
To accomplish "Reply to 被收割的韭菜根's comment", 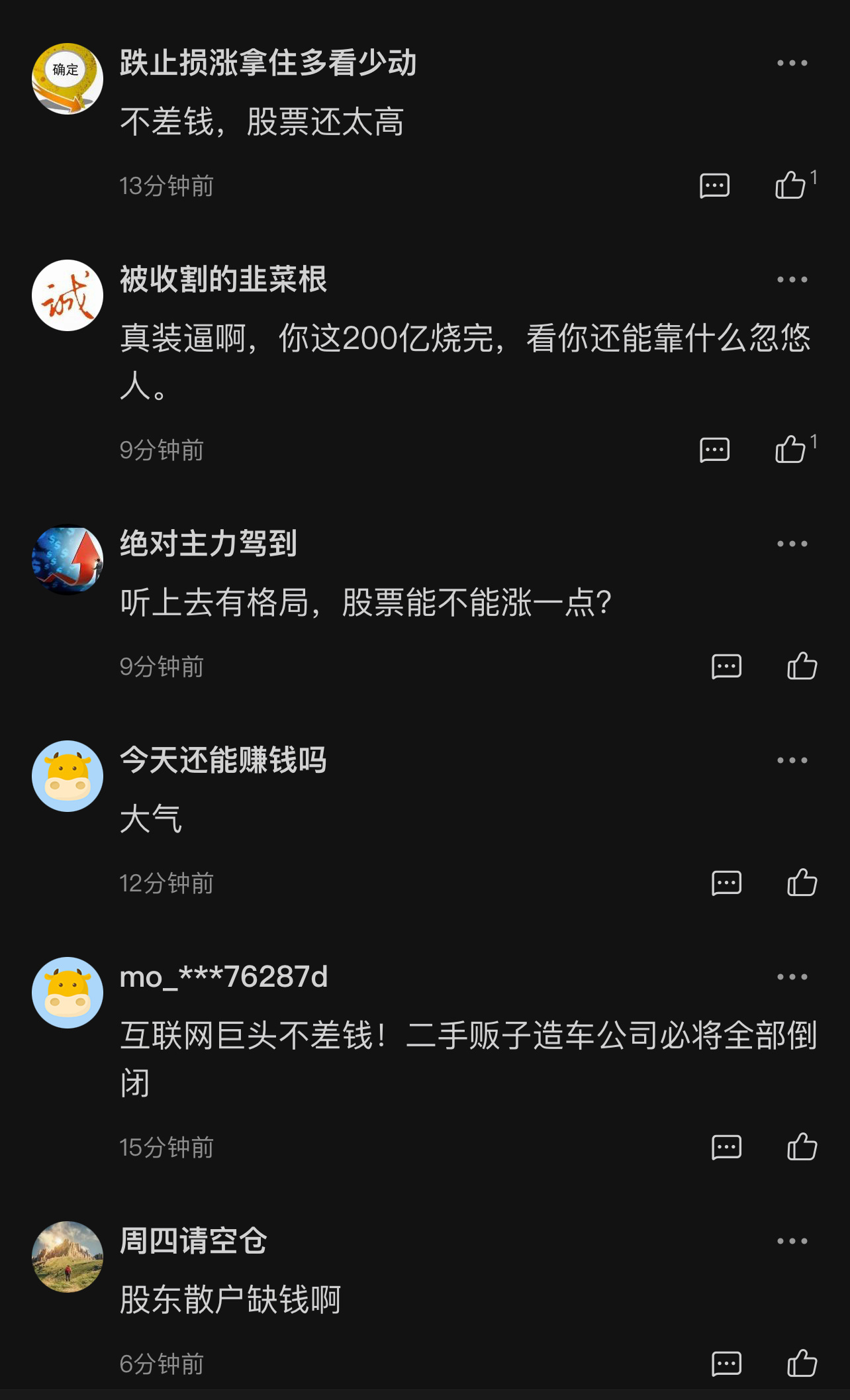I will [714, 450].
